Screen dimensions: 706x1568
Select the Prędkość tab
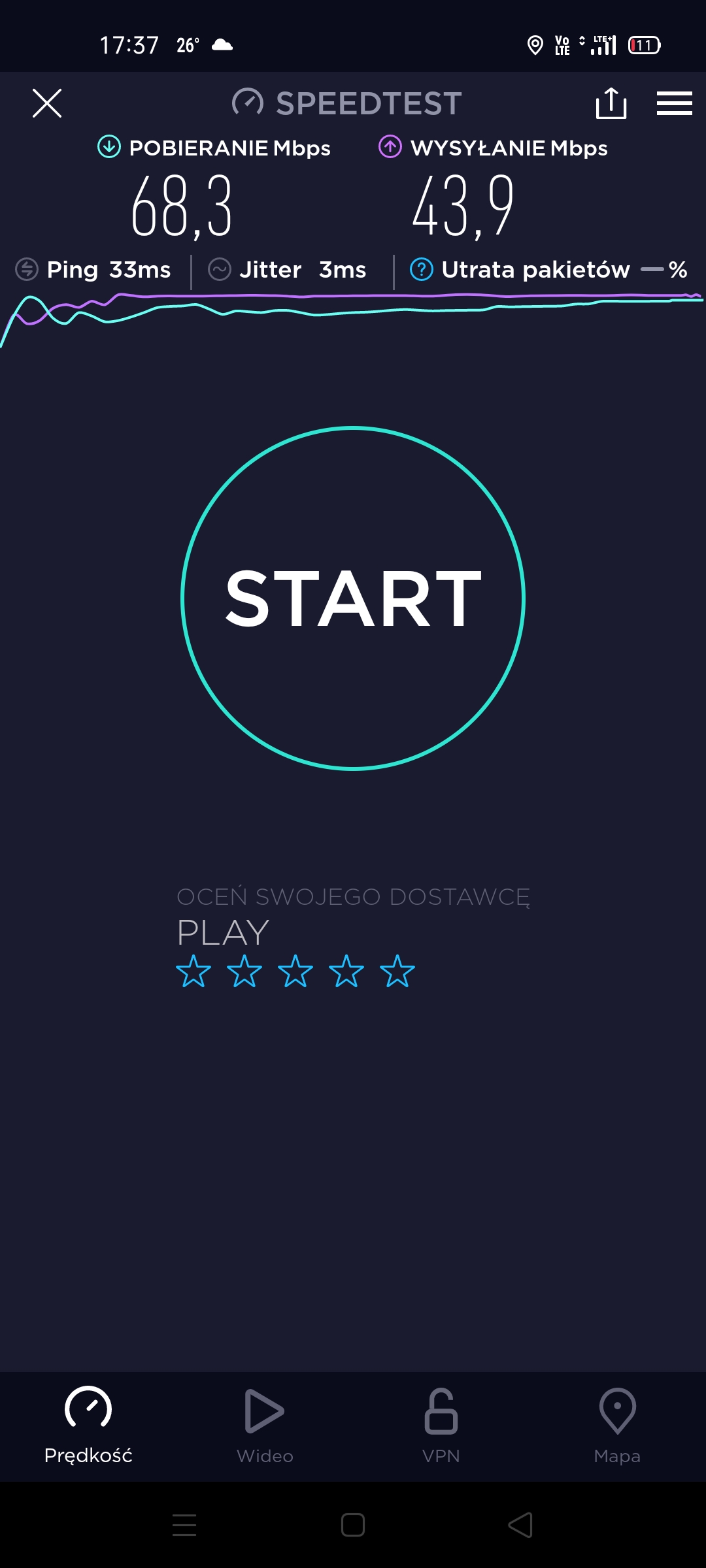[88, 1426]
